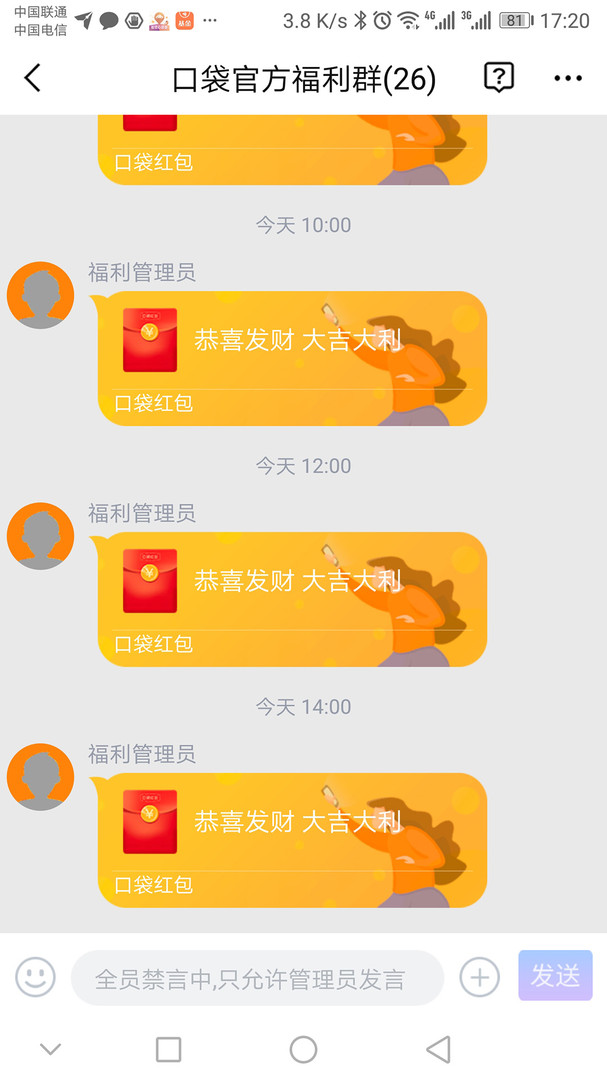The image size is (607, 1080).
Task: Go back from the group chat
Action: click(x=33, y=78)
